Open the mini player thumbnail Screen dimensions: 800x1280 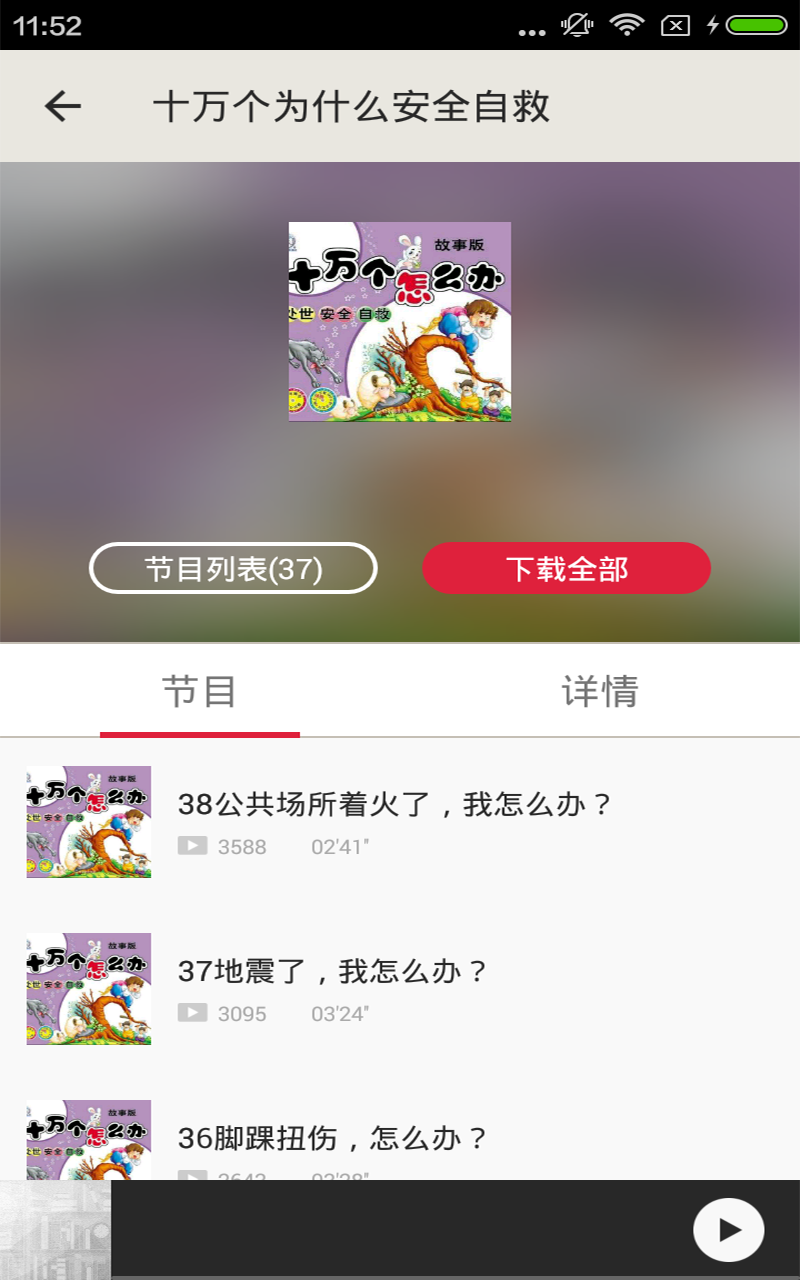coord(55,1230)
